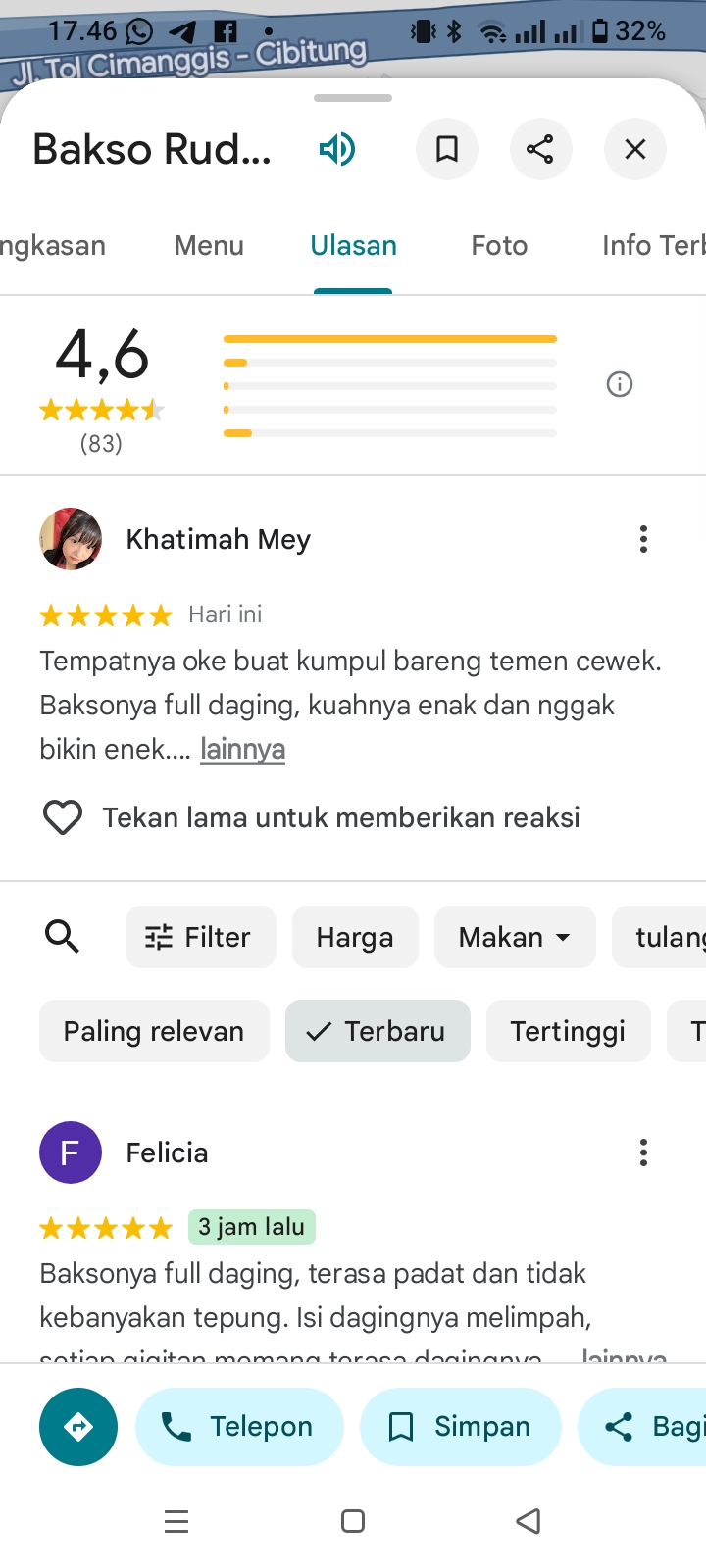Call the place via Telepon
The width and height of the screenshot is (706, 1568).
[x=239, y=1427]
